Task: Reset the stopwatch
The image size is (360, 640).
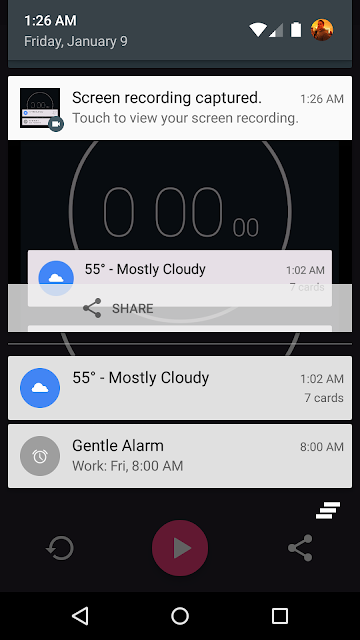Action: (x=60, y=548)
